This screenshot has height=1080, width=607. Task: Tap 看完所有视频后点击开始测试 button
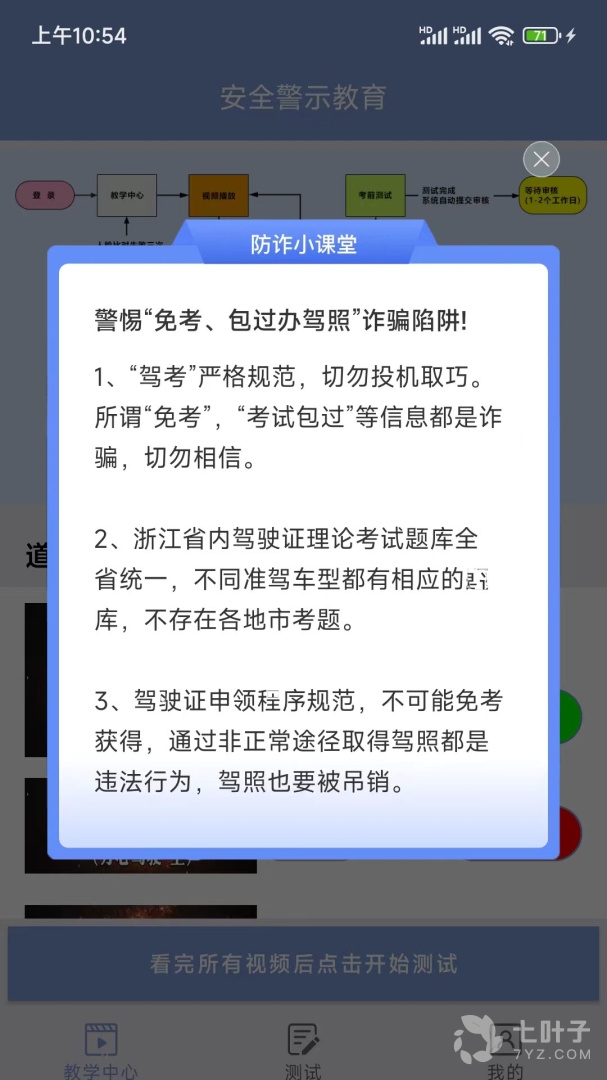(303, 964)
